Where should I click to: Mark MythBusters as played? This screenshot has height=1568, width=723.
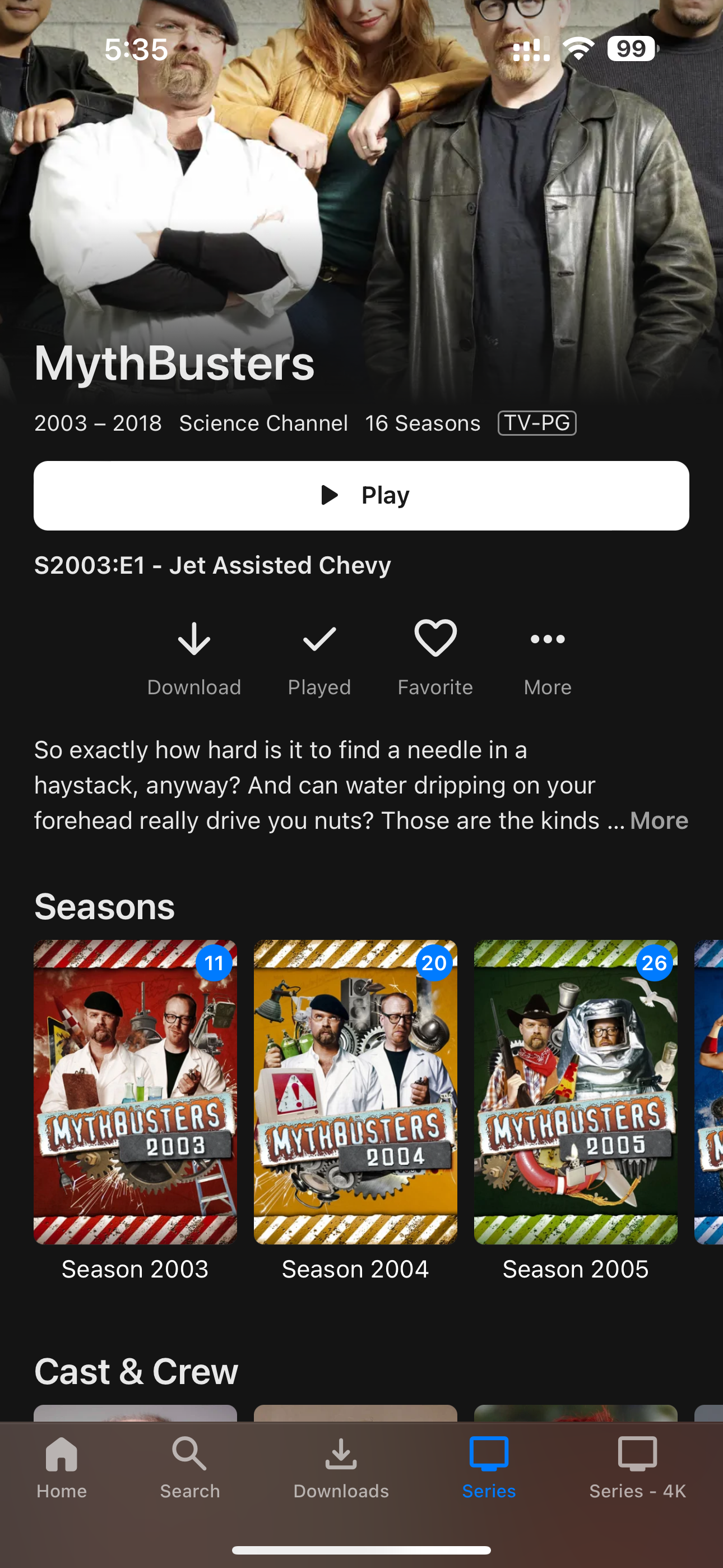click(x=319, y=657)
